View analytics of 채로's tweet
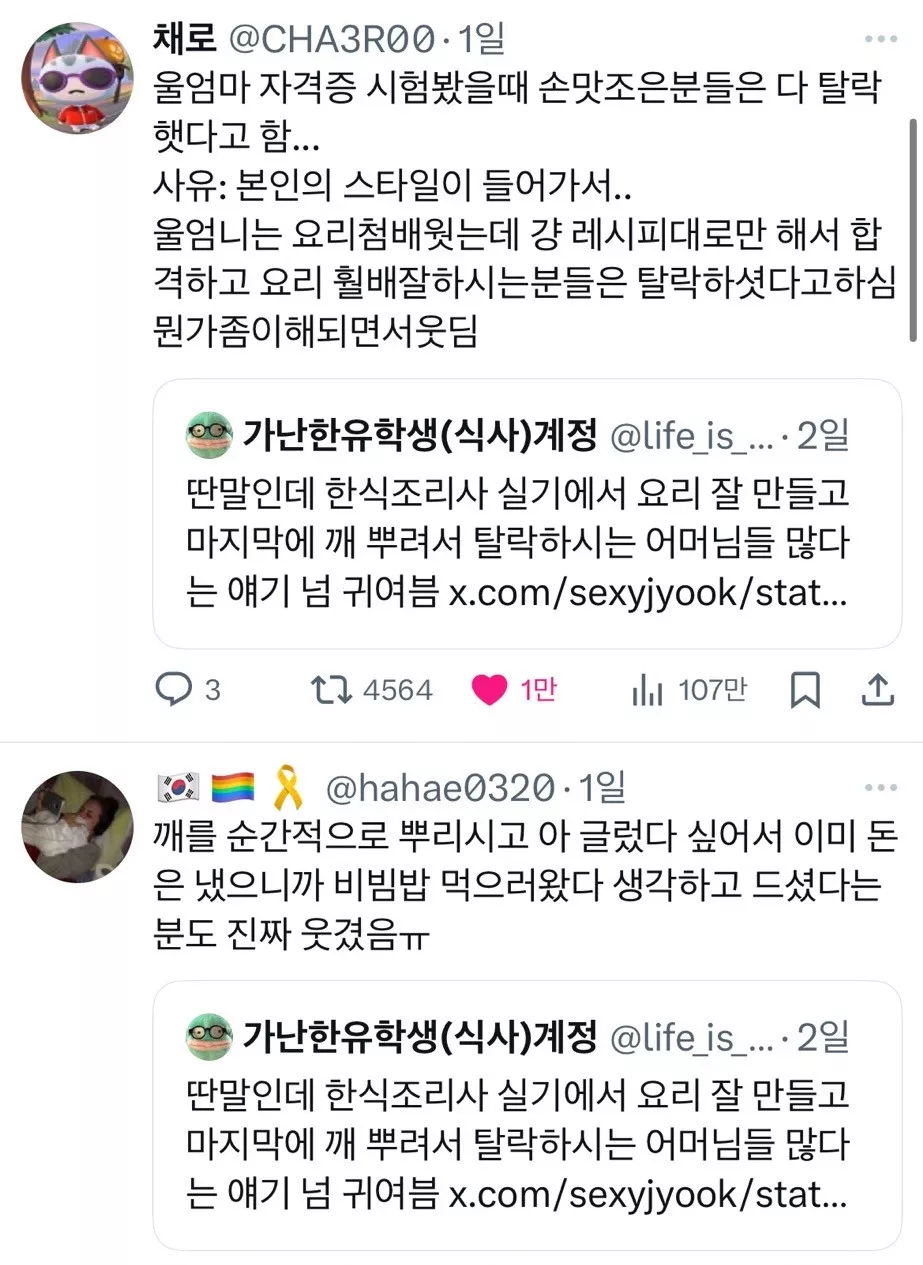 click(648, 689)
